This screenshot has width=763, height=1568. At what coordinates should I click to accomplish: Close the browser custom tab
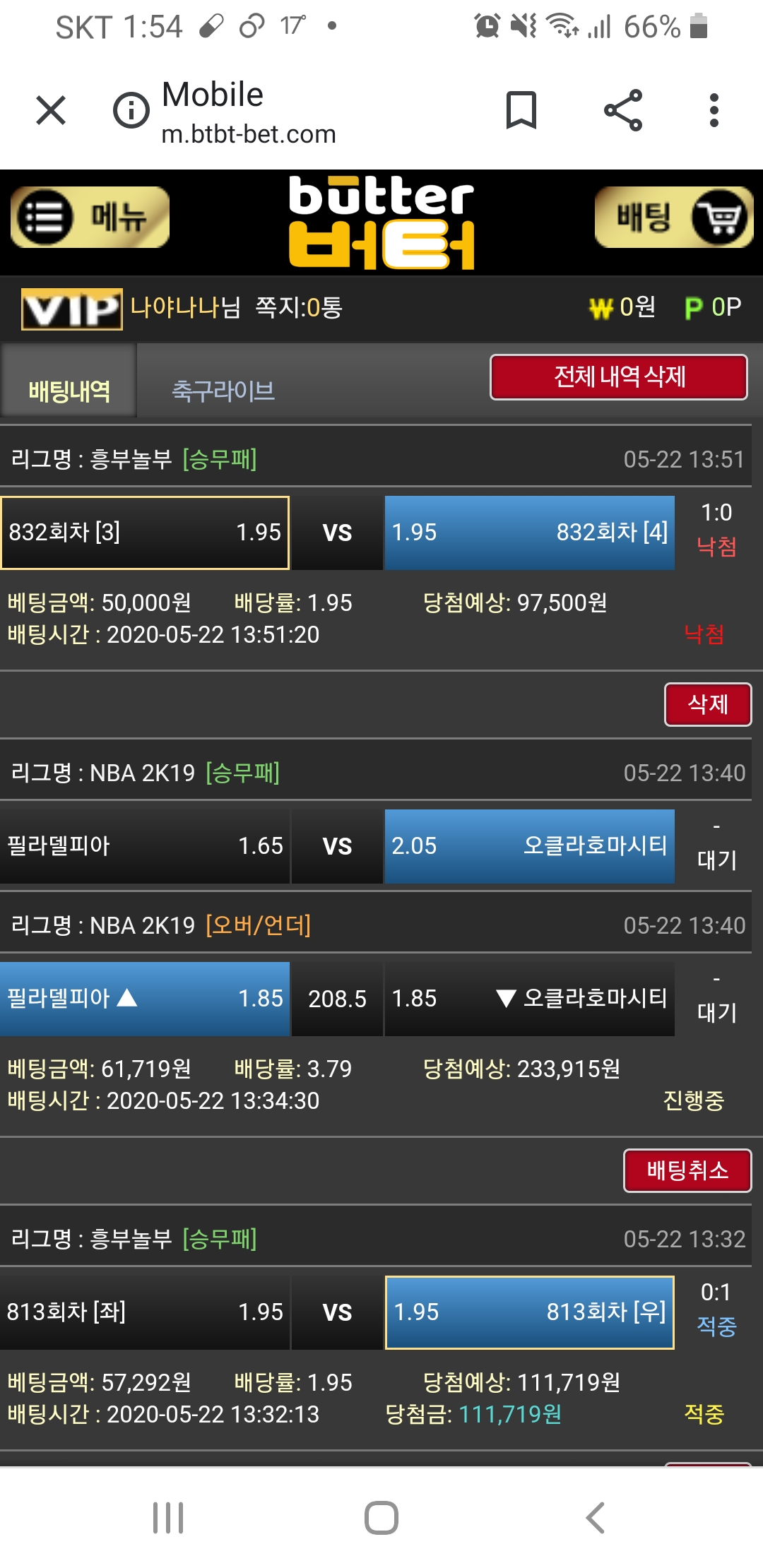(x=51, y=110)
